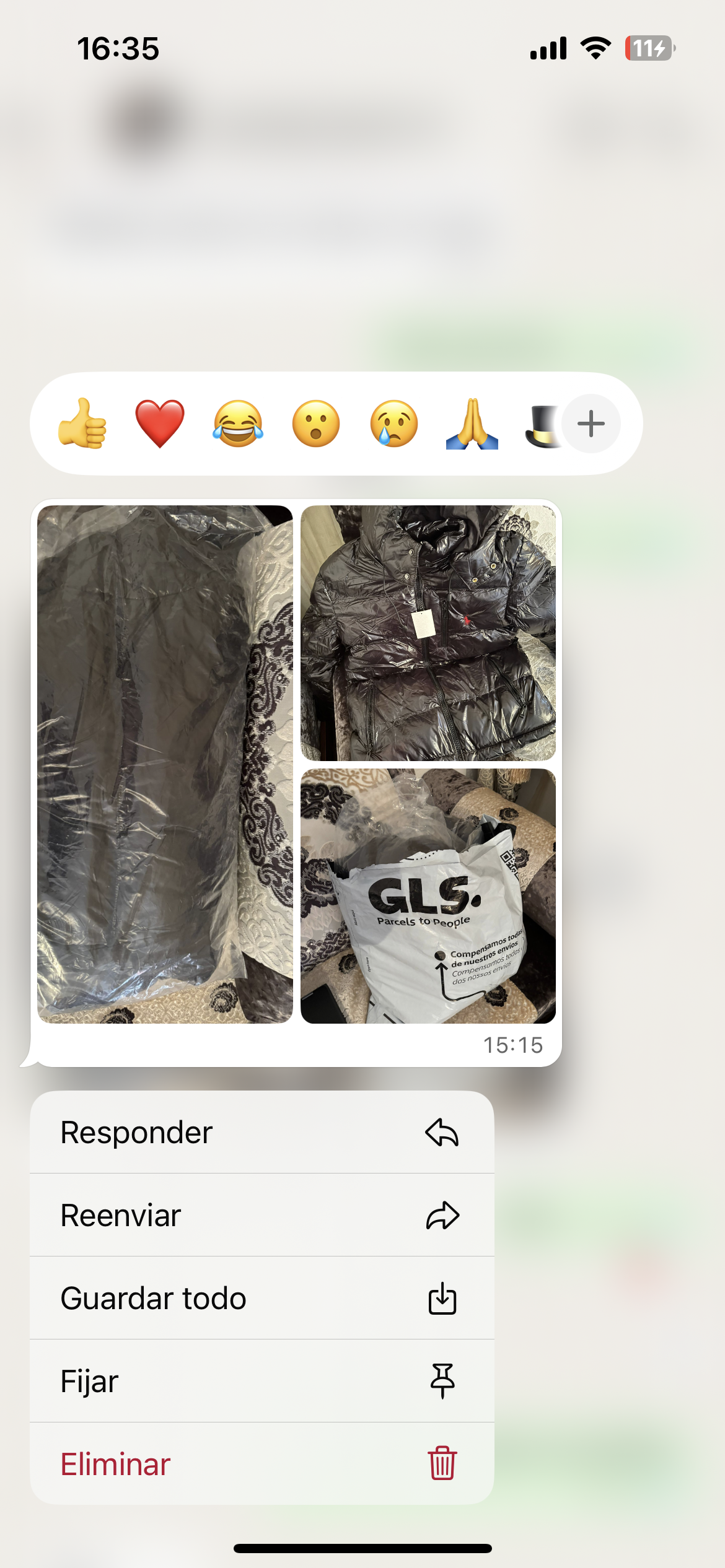React with the thumbs up emoji
725x1568 pixels.
pos(82,424)
